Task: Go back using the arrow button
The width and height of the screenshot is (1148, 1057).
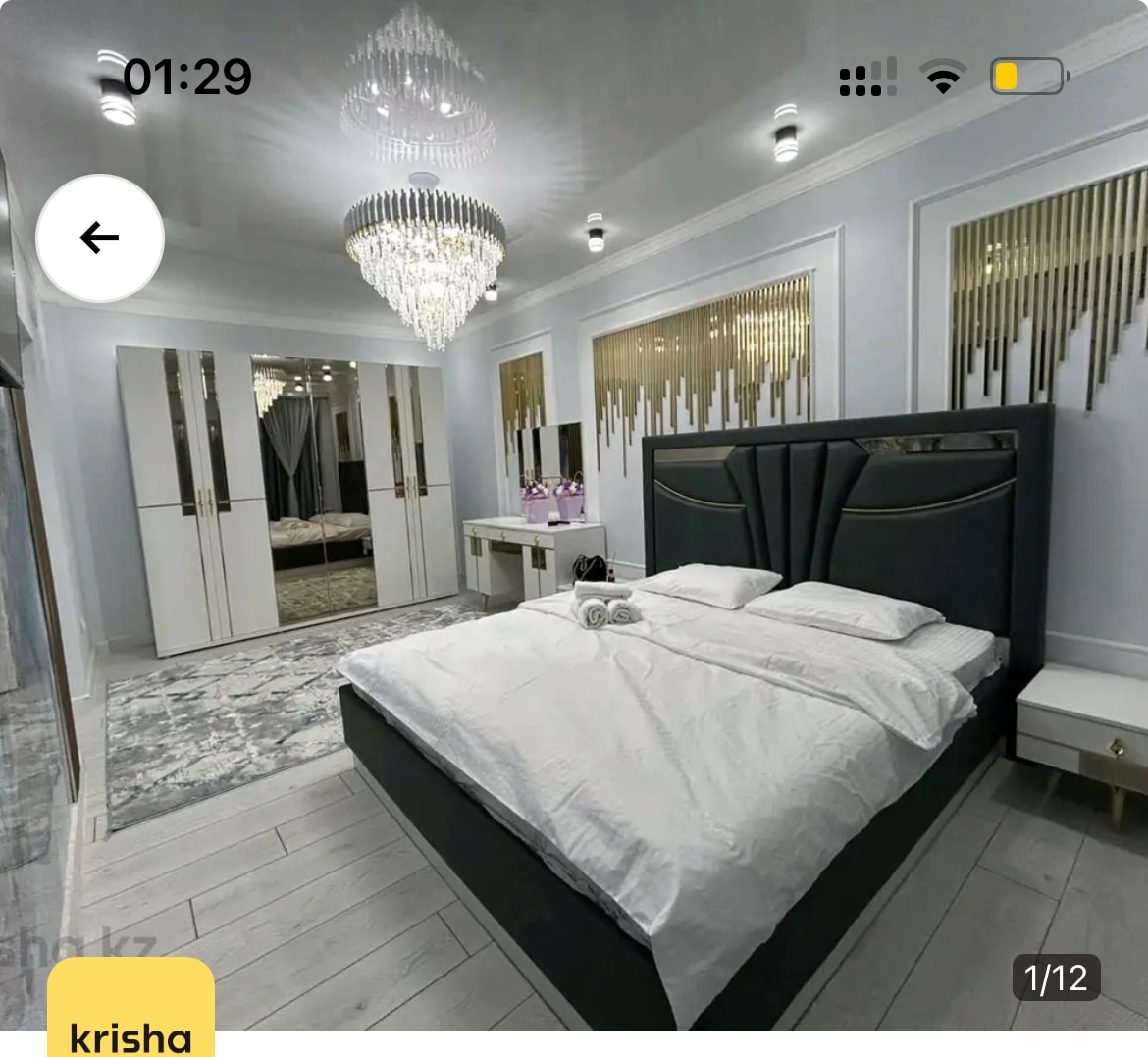Action: (x=100, y=238)
